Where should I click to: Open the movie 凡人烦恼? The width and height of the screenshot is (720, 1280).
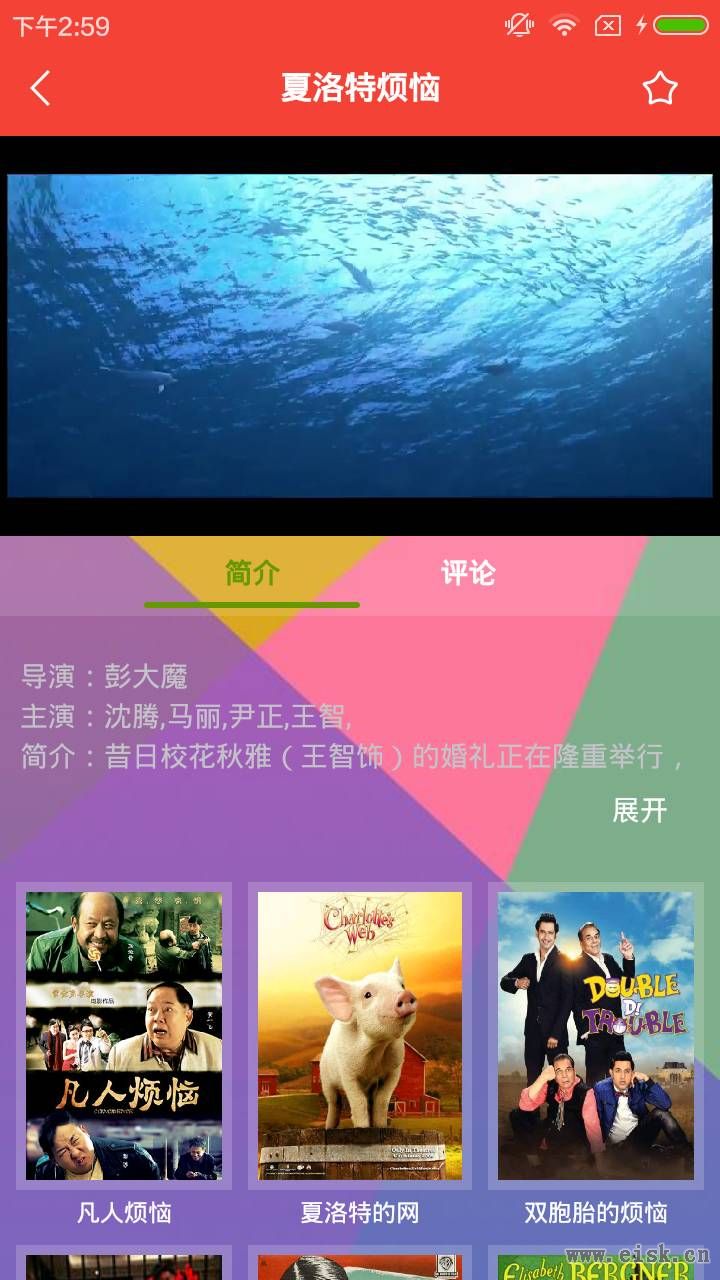coord(124,1058)
